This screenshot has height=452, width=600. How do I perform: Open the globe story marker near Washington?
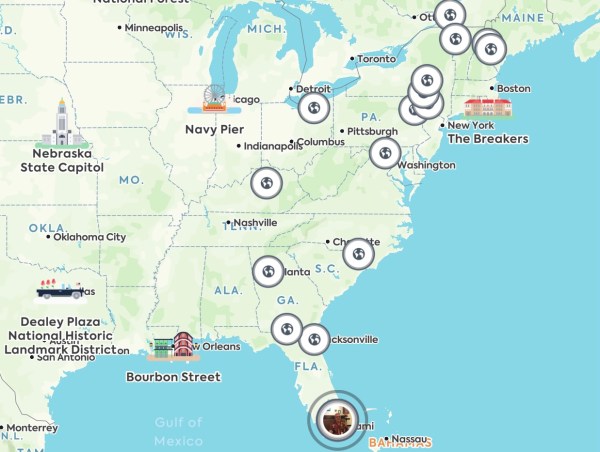click(x=385, y=153)
